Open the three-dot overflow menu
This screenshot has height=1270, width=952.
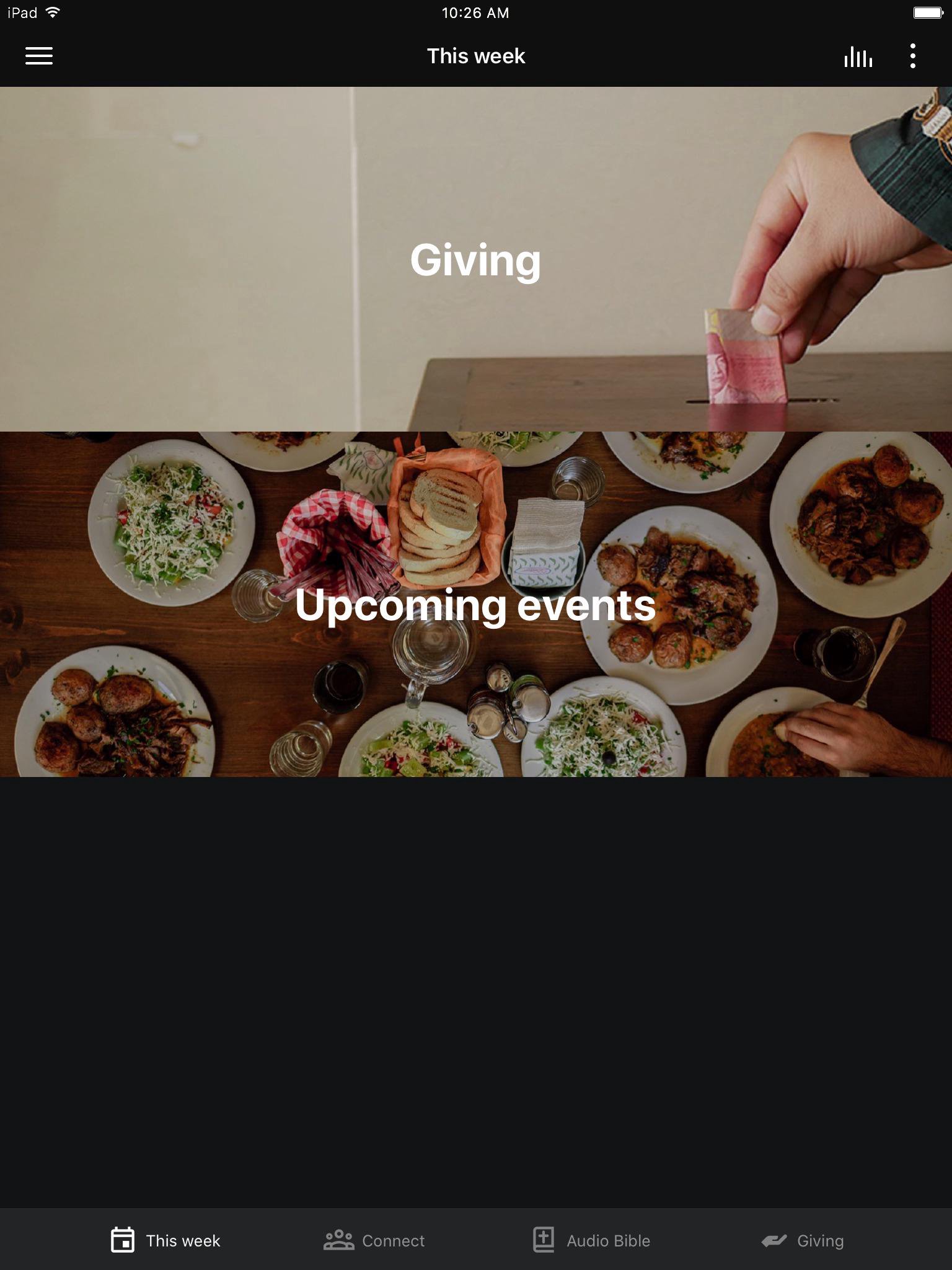[x=912, y=56]
